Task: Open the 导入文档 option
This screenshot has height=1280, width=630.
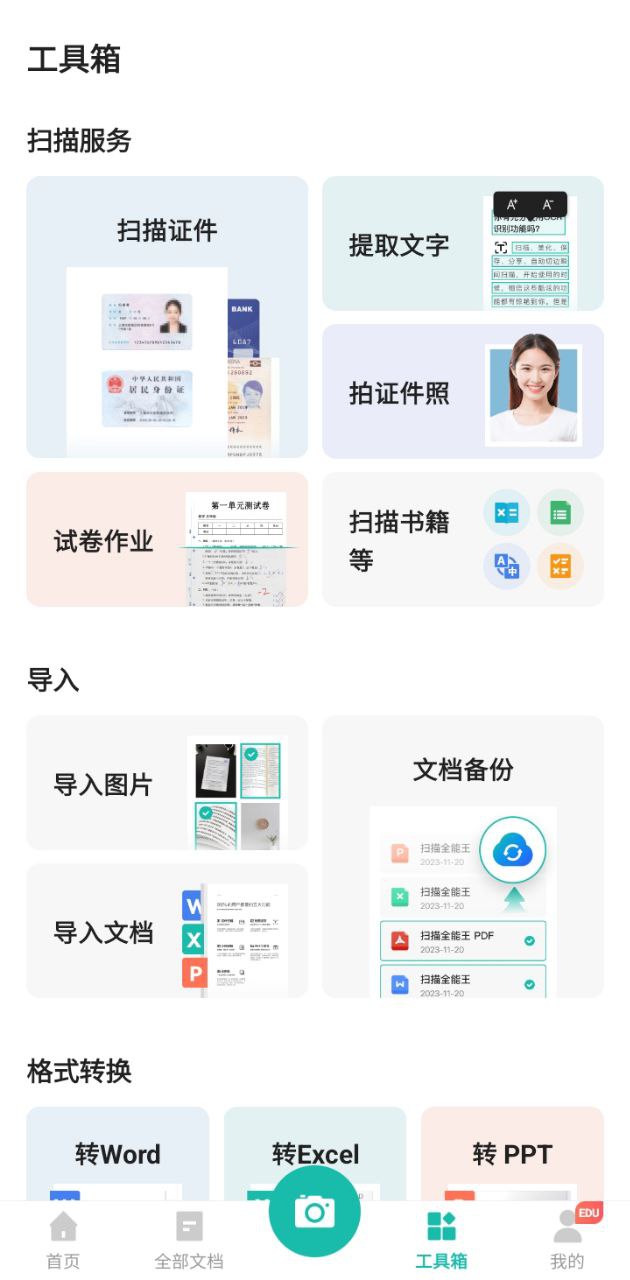Action: click(167, 931)
